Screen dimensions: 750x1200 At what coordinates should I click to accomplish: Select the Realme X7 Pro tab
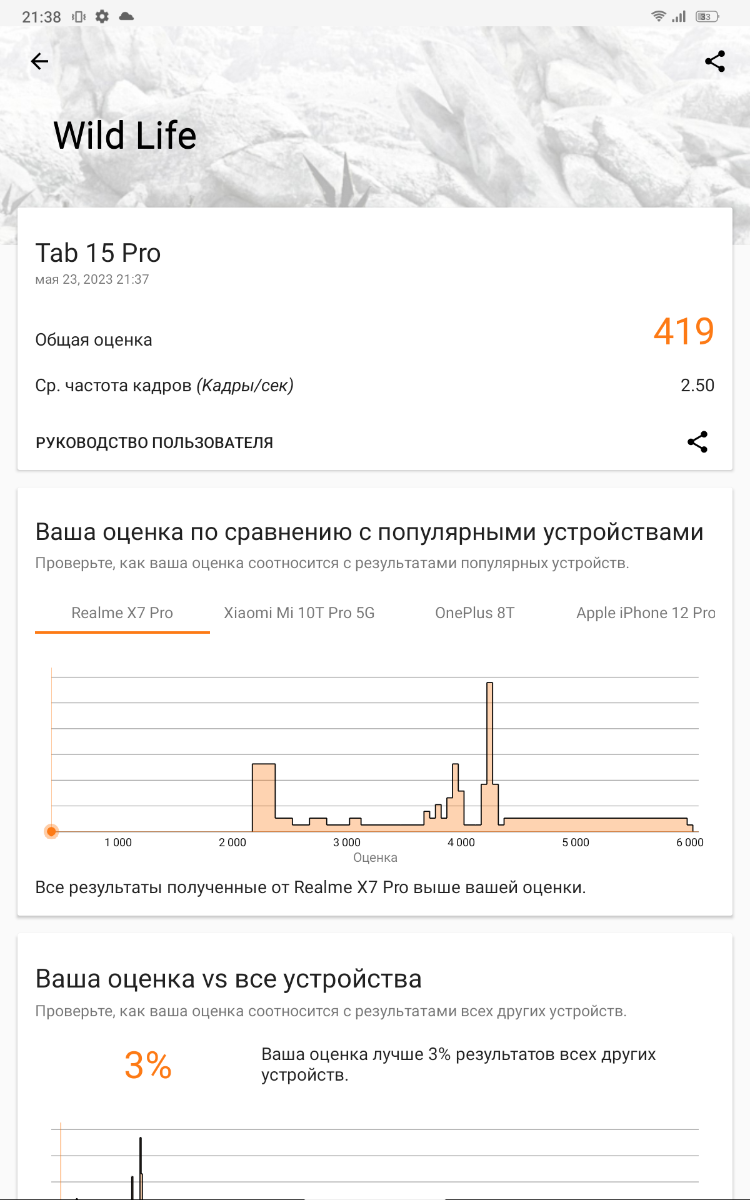(x=122, y=613)
